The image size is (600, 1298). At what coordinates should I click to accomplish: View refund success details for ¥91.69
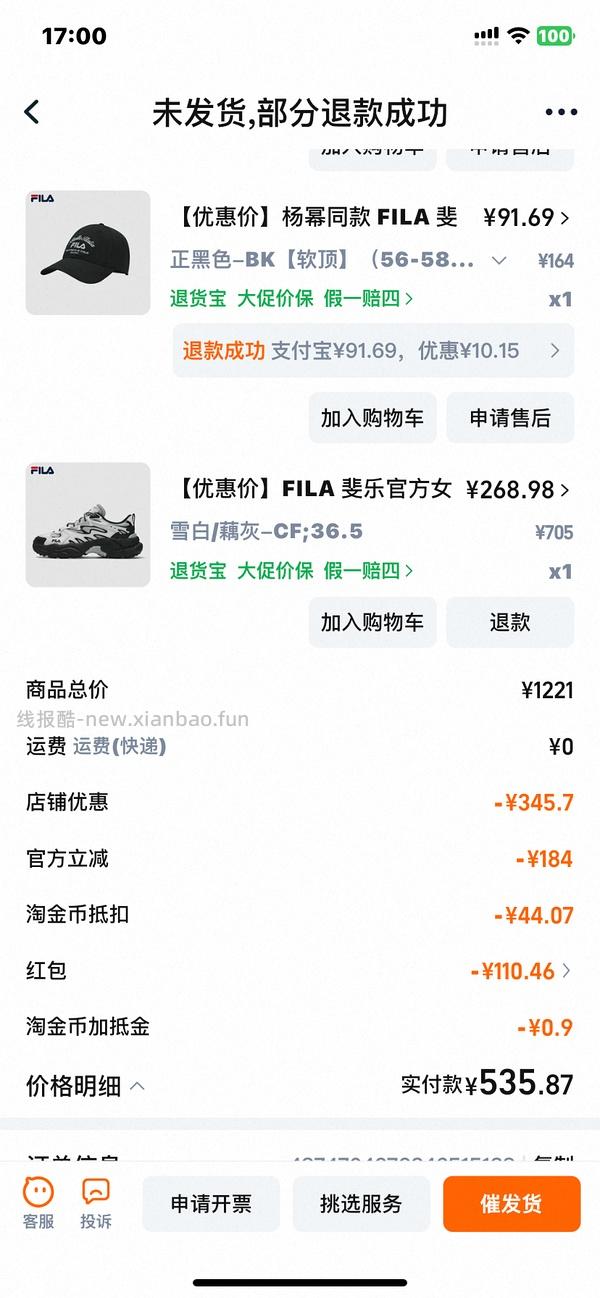(x=373, y=351)
